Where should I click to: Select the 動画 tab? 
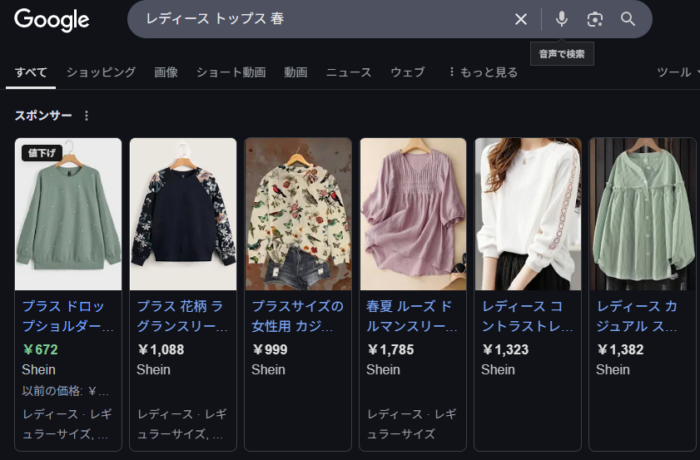pyautogui.click(x=295, y=72)
